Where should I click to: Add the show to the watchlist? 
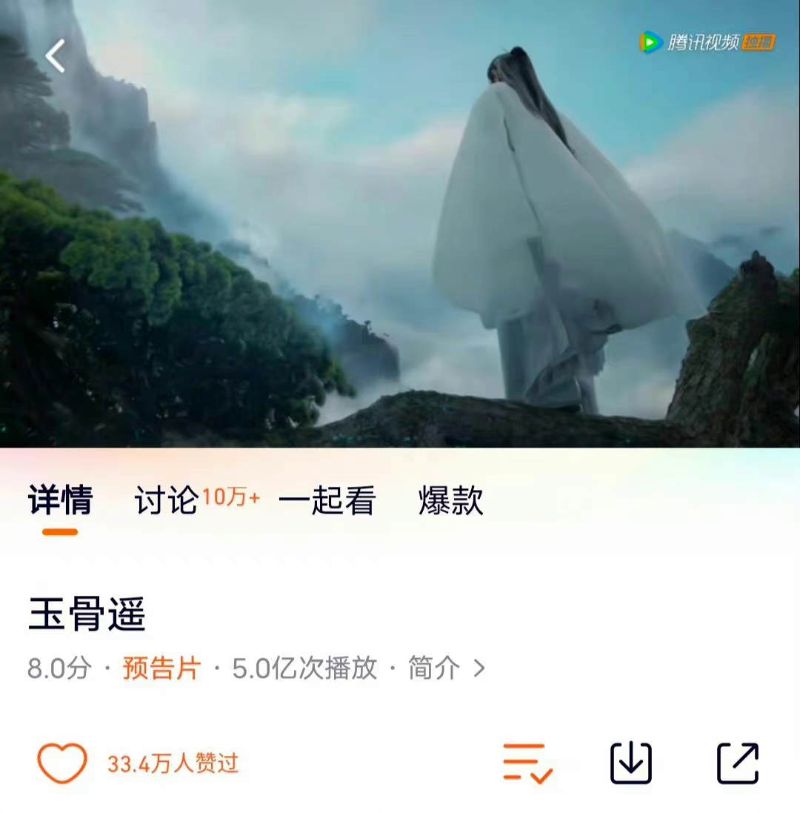pos(526,764)
